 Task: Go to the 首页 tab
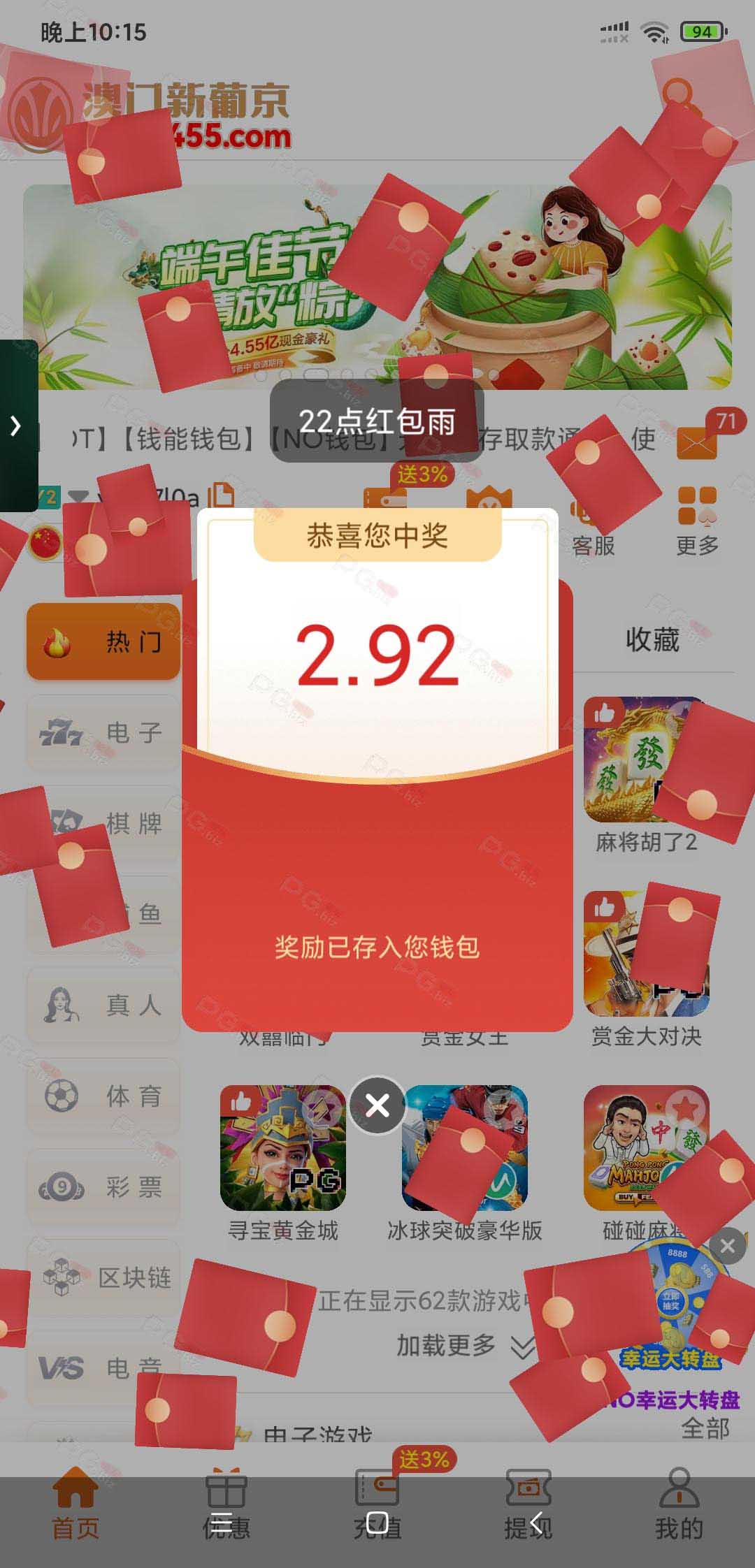point(75,1503)
